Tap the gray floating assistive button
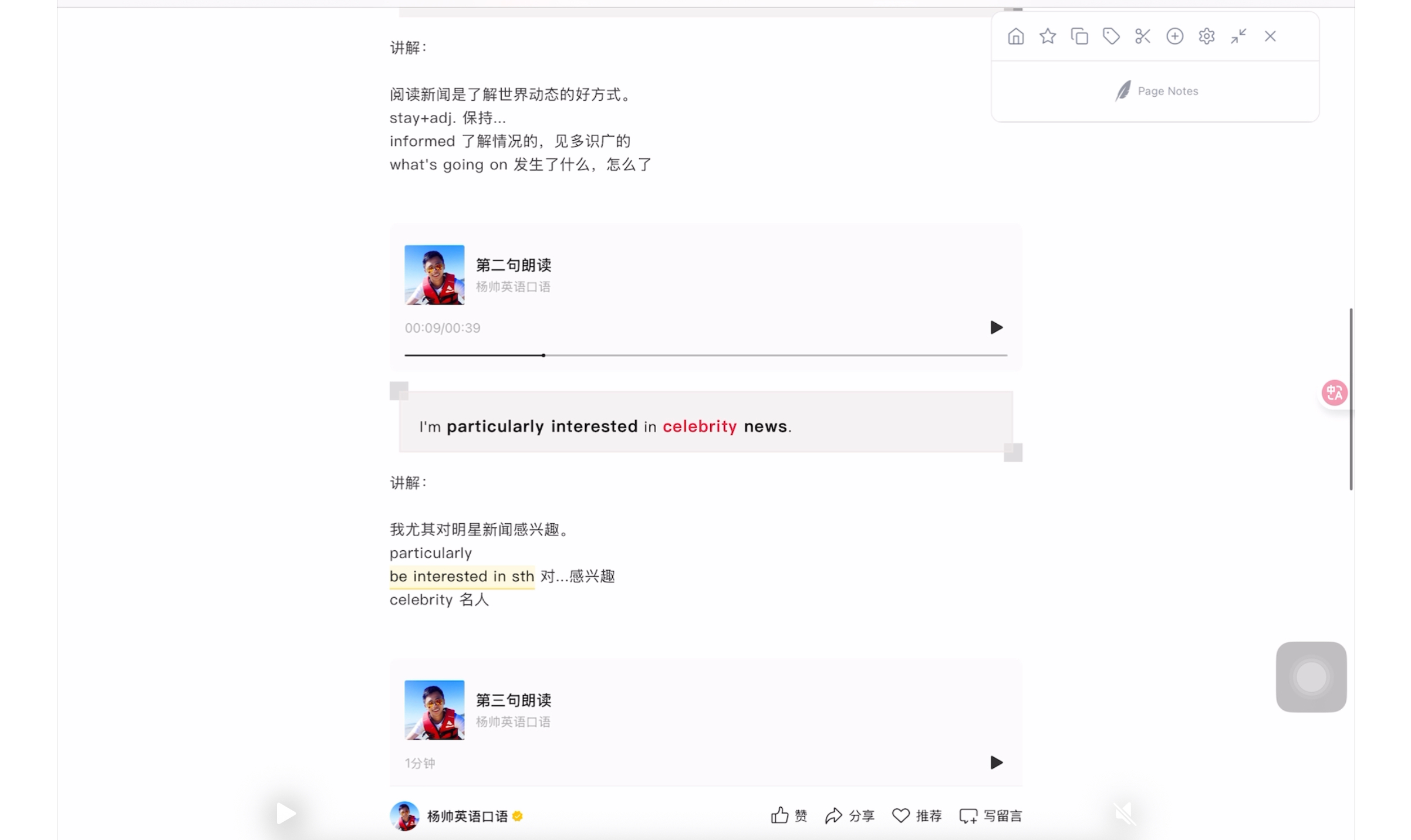Viewport: 1411px width, 840px height. point(1310,676)
